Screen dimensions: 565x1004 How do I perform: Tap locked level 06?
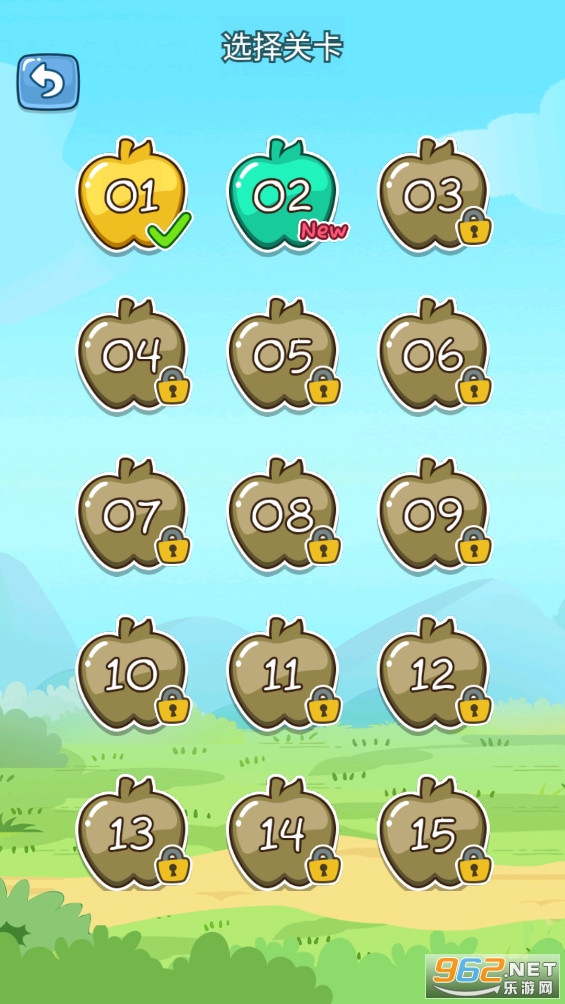(x=434, y=355)
